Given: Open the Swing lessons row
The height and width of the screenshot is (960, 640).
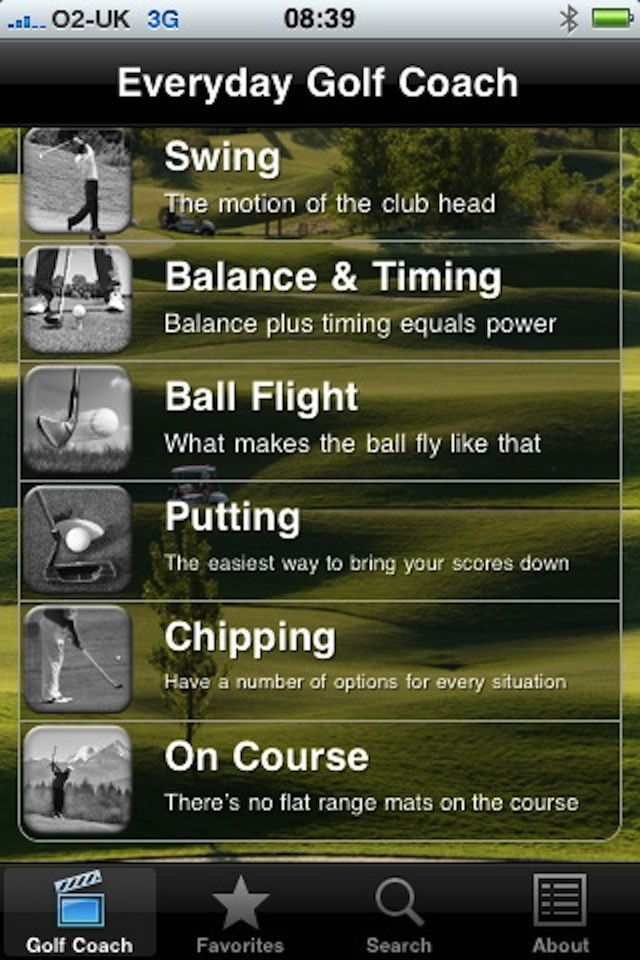Looking at the screenshot, I should (320, 182).
